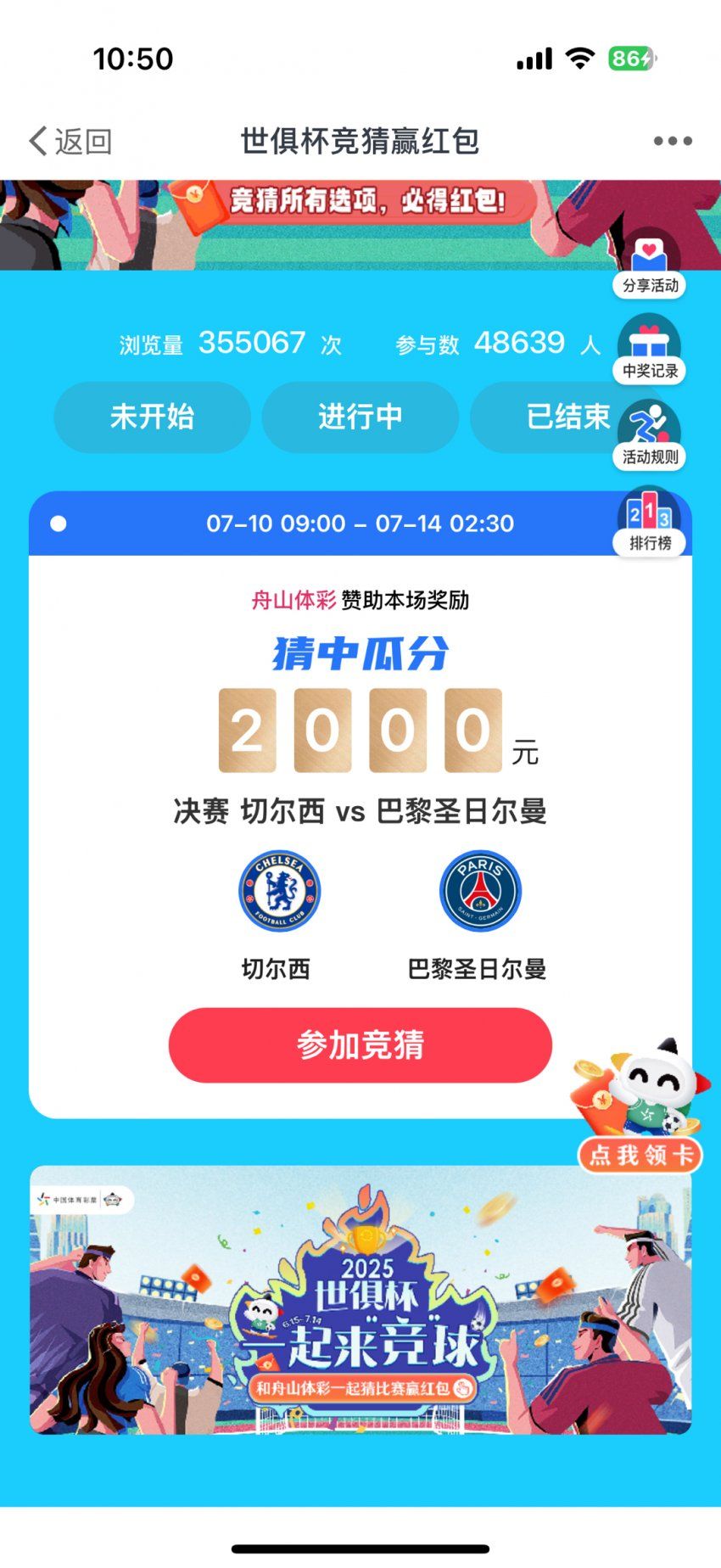Switch to the 进行中 tab

[x=360, y=417]
